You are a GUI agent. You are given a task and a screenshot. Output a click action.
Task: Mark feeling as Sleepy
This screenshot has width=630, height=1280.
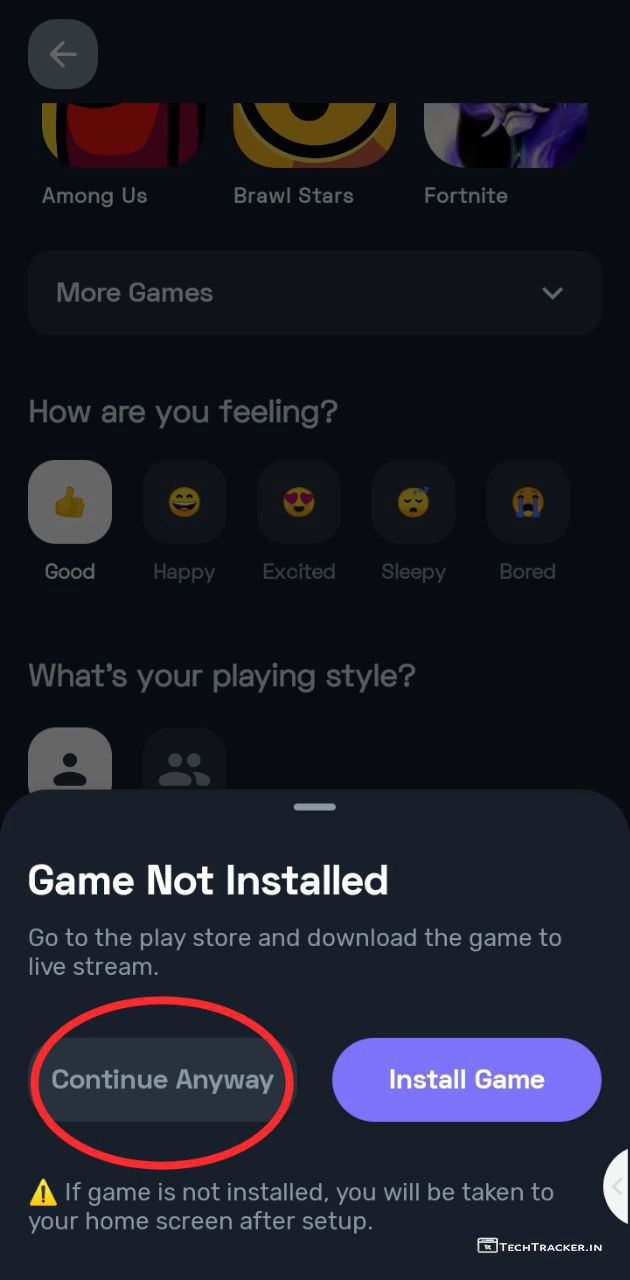click(413, 502)
